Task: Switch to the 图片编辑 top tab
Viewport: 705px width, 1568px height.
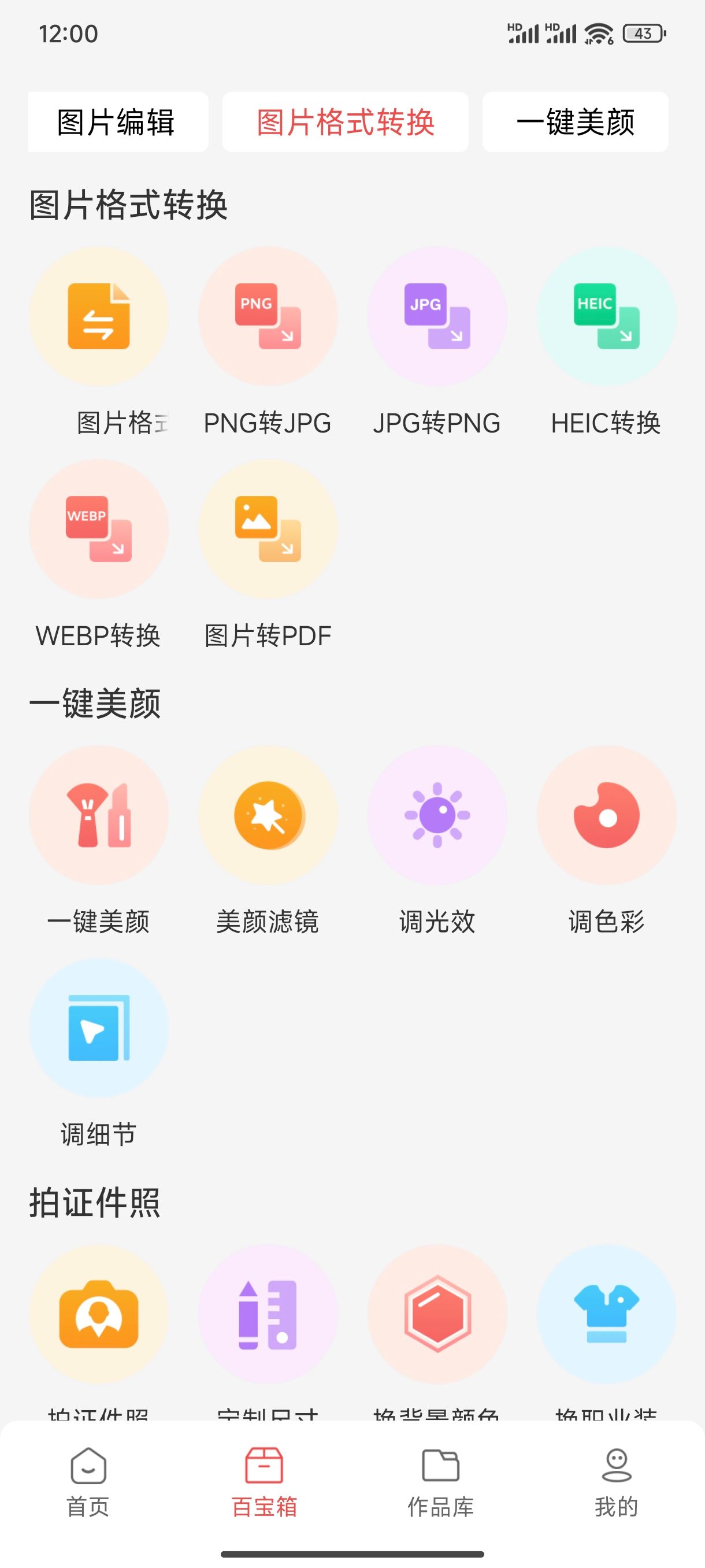Action: pos(117,122)
